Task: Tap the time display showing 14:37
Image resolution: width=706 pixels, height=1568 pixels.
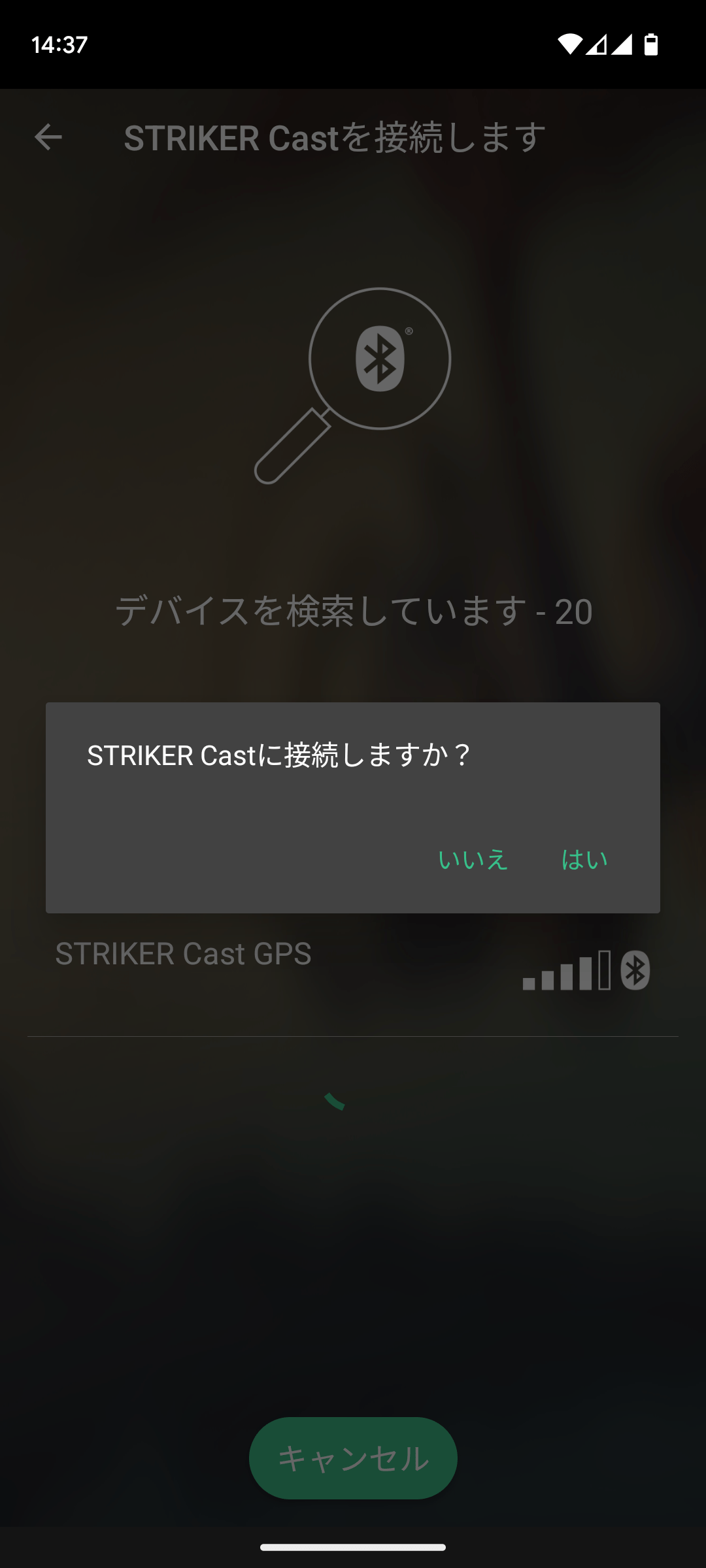Action: click(x=56, y=43)
